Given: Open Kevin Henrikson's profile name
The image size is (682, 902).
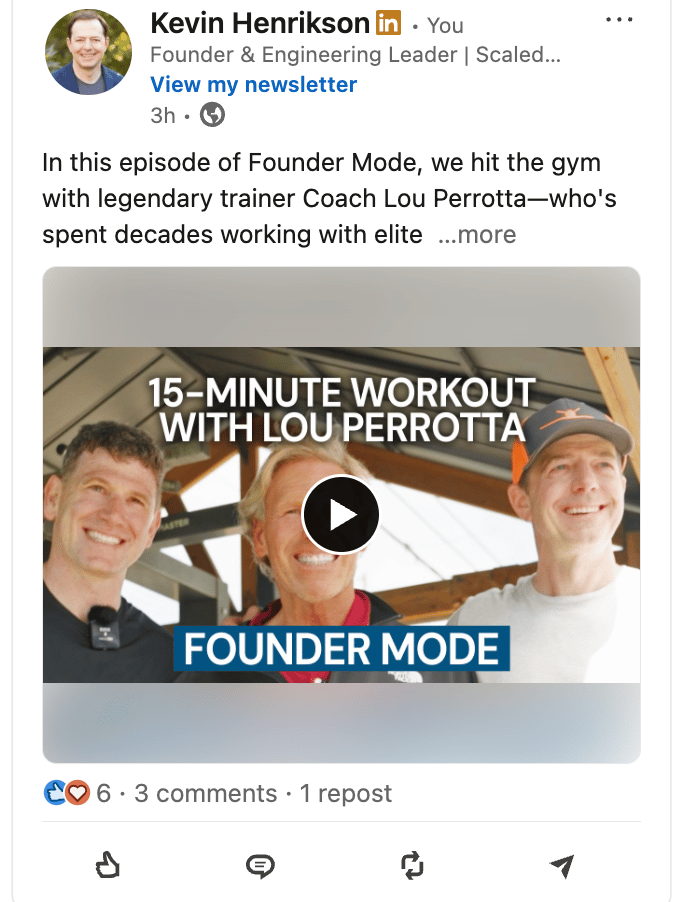Looking at the screenshot, I should [260, 23].
